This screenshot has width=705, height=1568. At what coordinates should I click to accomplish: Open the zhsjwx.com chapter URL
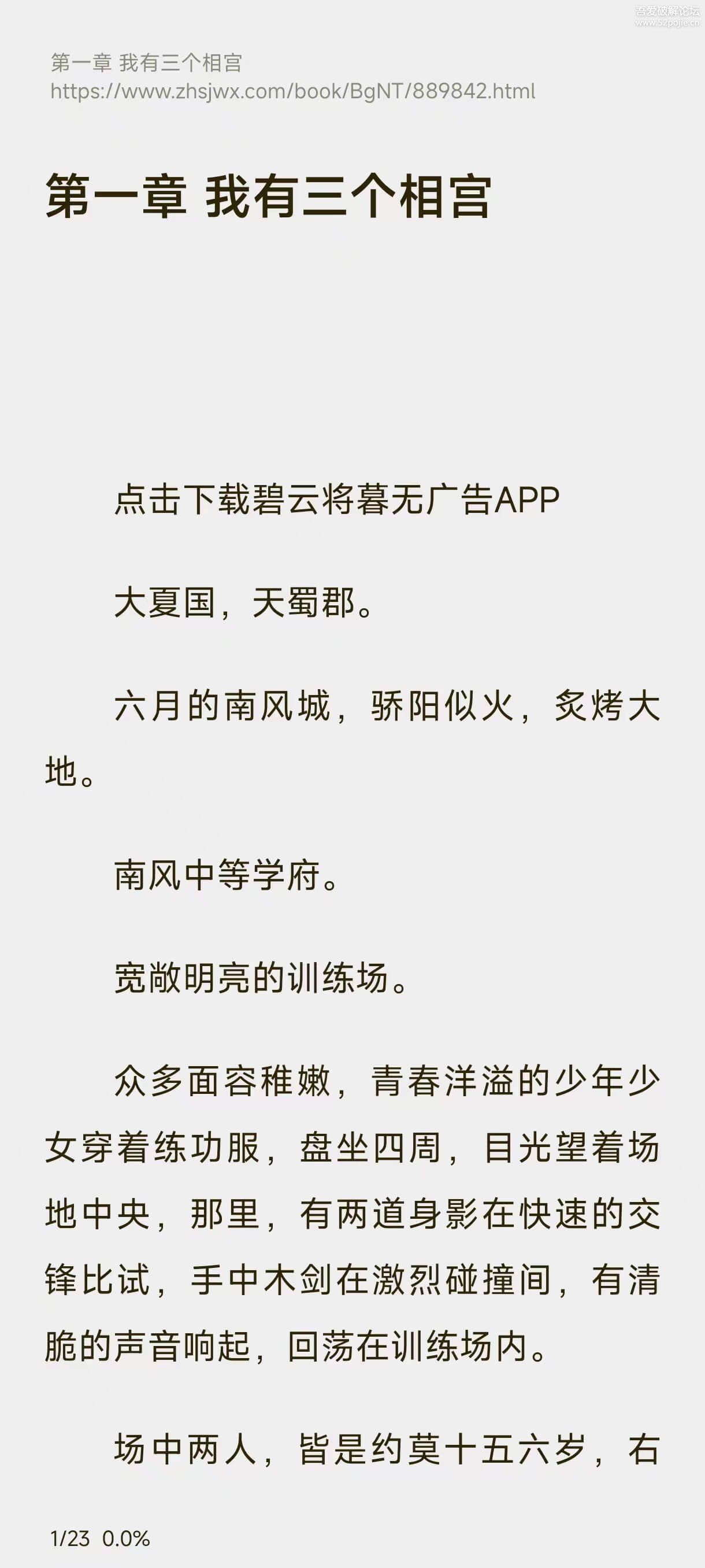pos(292,92)
